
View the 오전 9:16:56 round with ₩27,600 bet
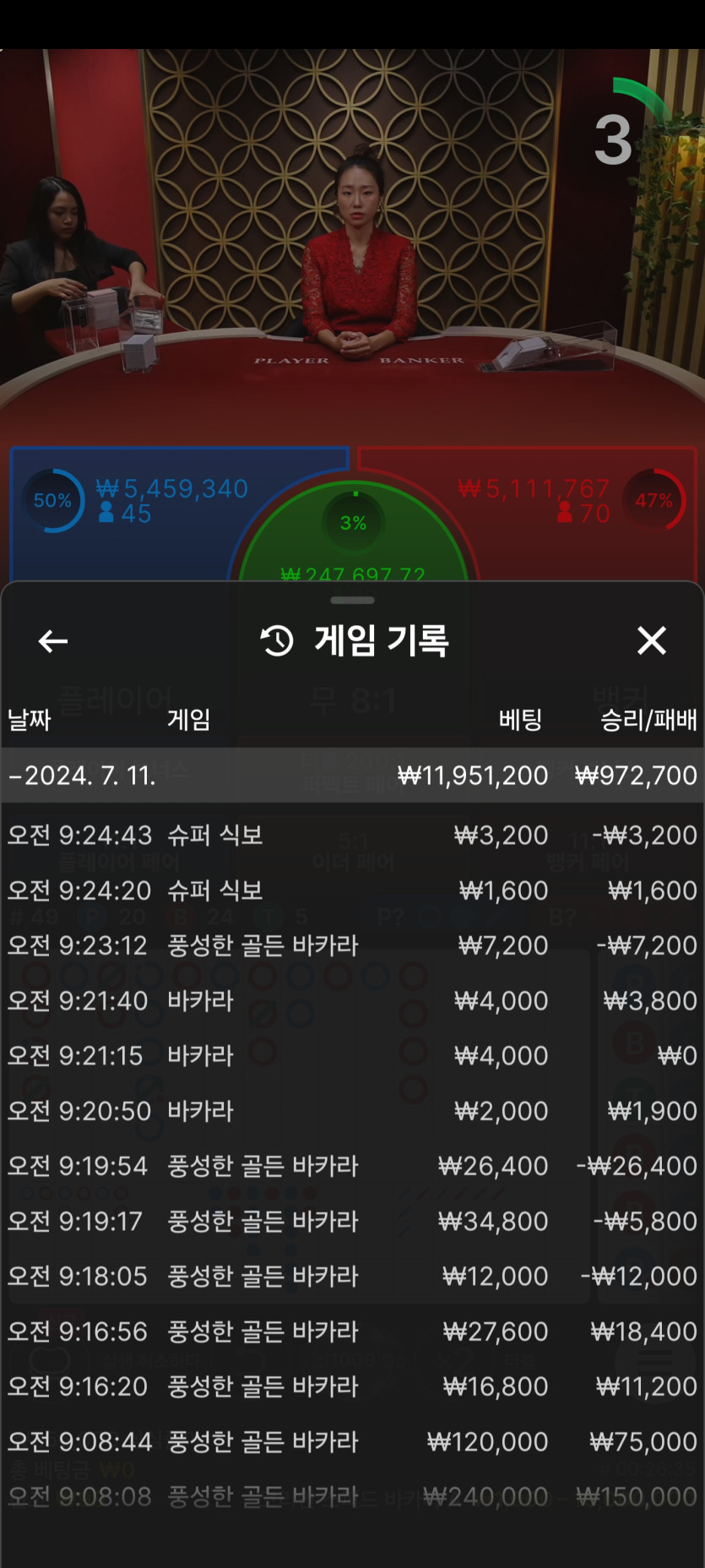(x=352, y=1331)
